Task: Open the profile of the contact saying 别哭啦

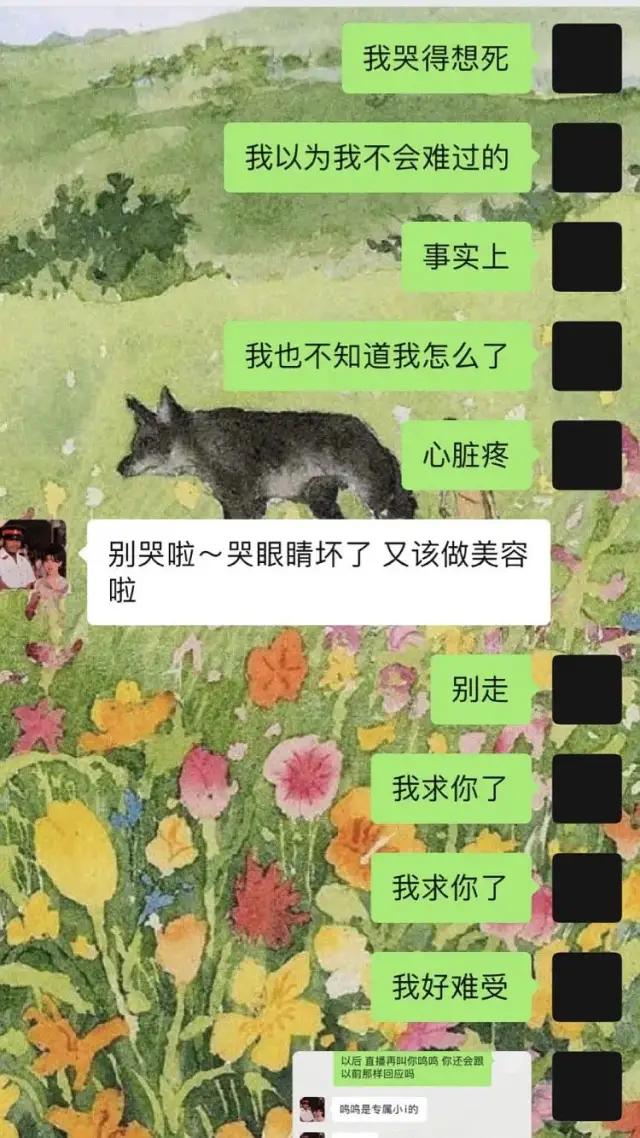Action: pos(33,554)
